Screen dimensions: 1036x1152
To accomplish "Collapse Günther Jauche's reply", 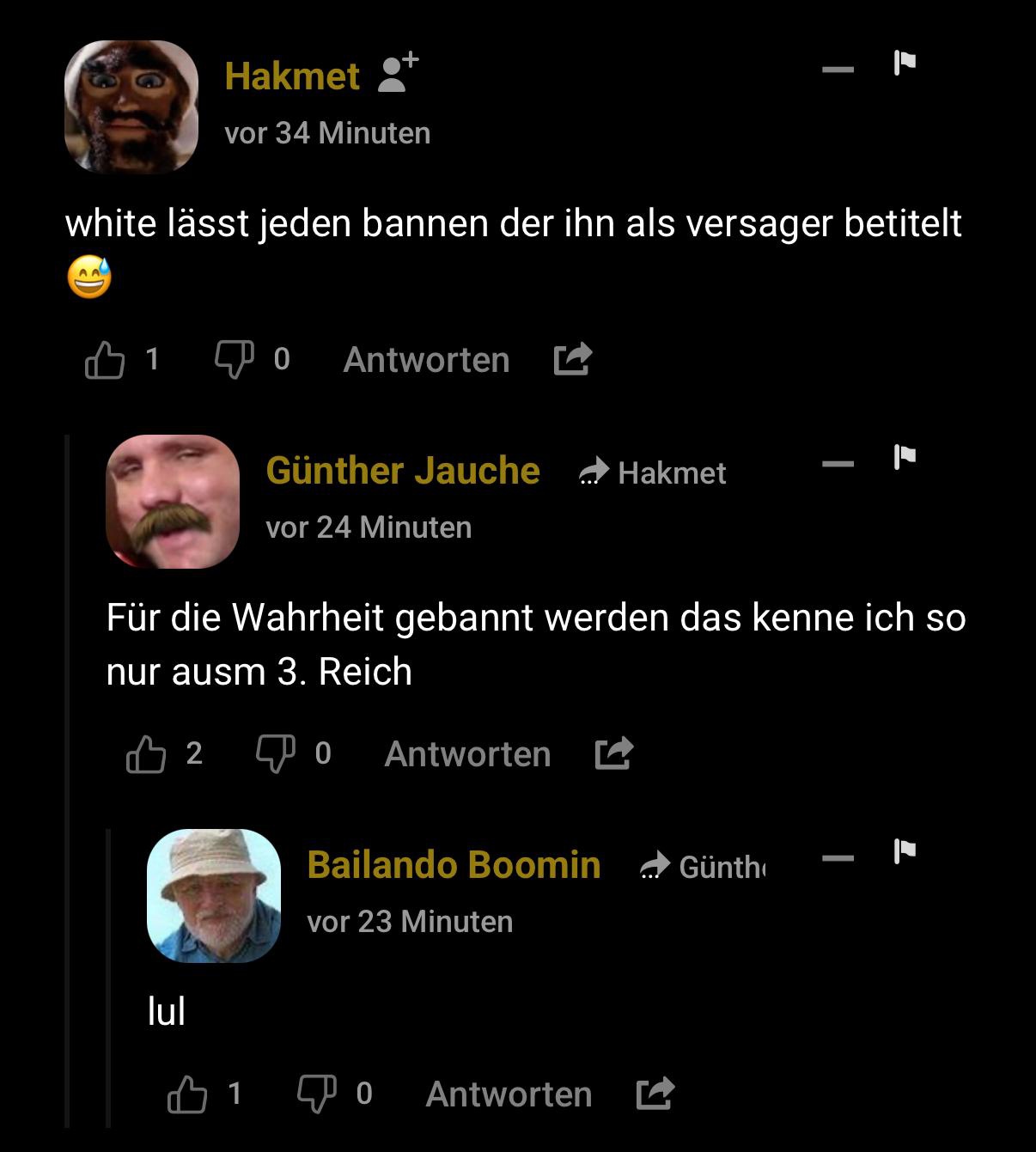I will tap(838, 464).
